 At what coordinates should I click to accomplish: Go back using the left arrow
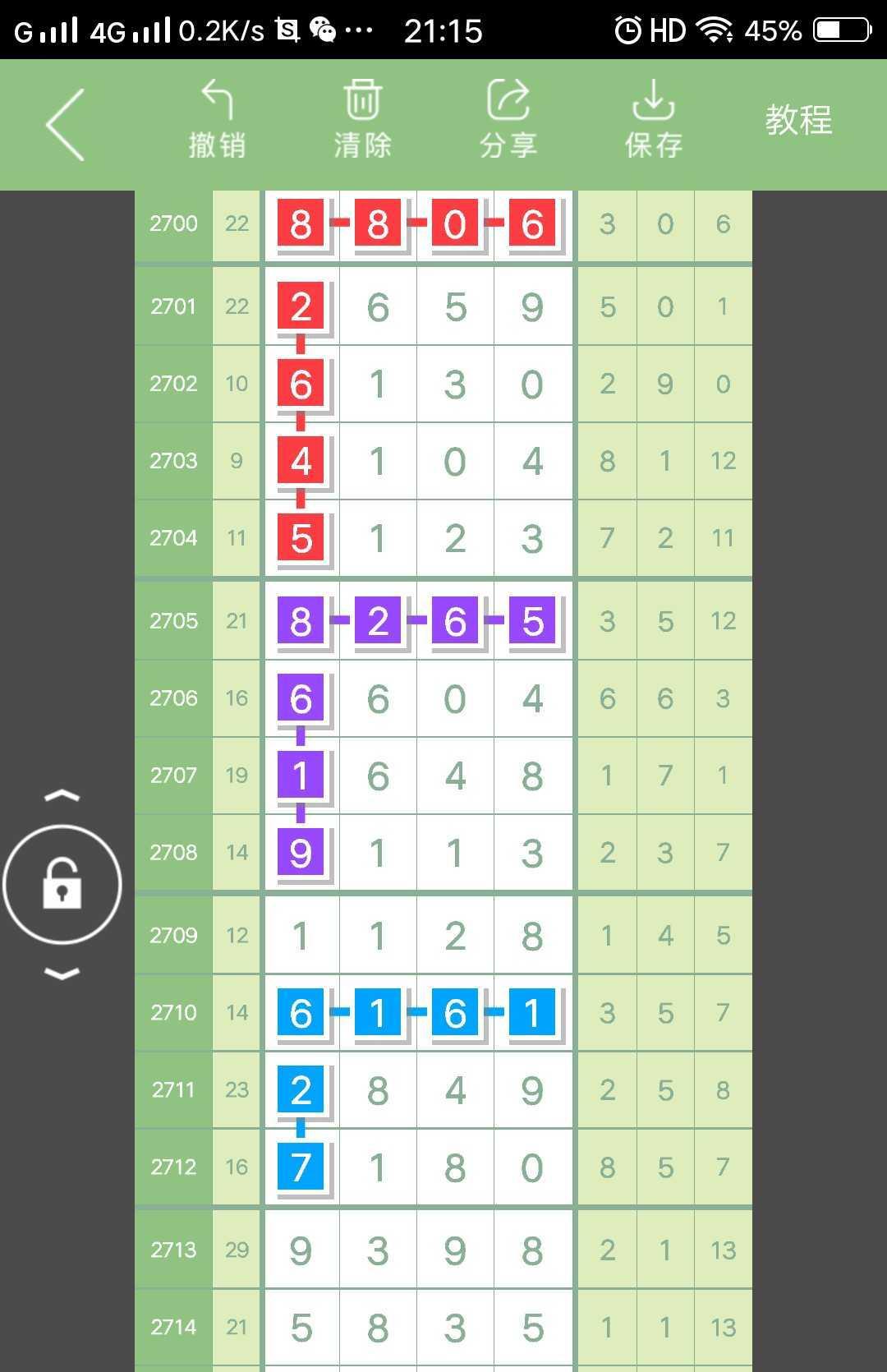coord(66,125)
